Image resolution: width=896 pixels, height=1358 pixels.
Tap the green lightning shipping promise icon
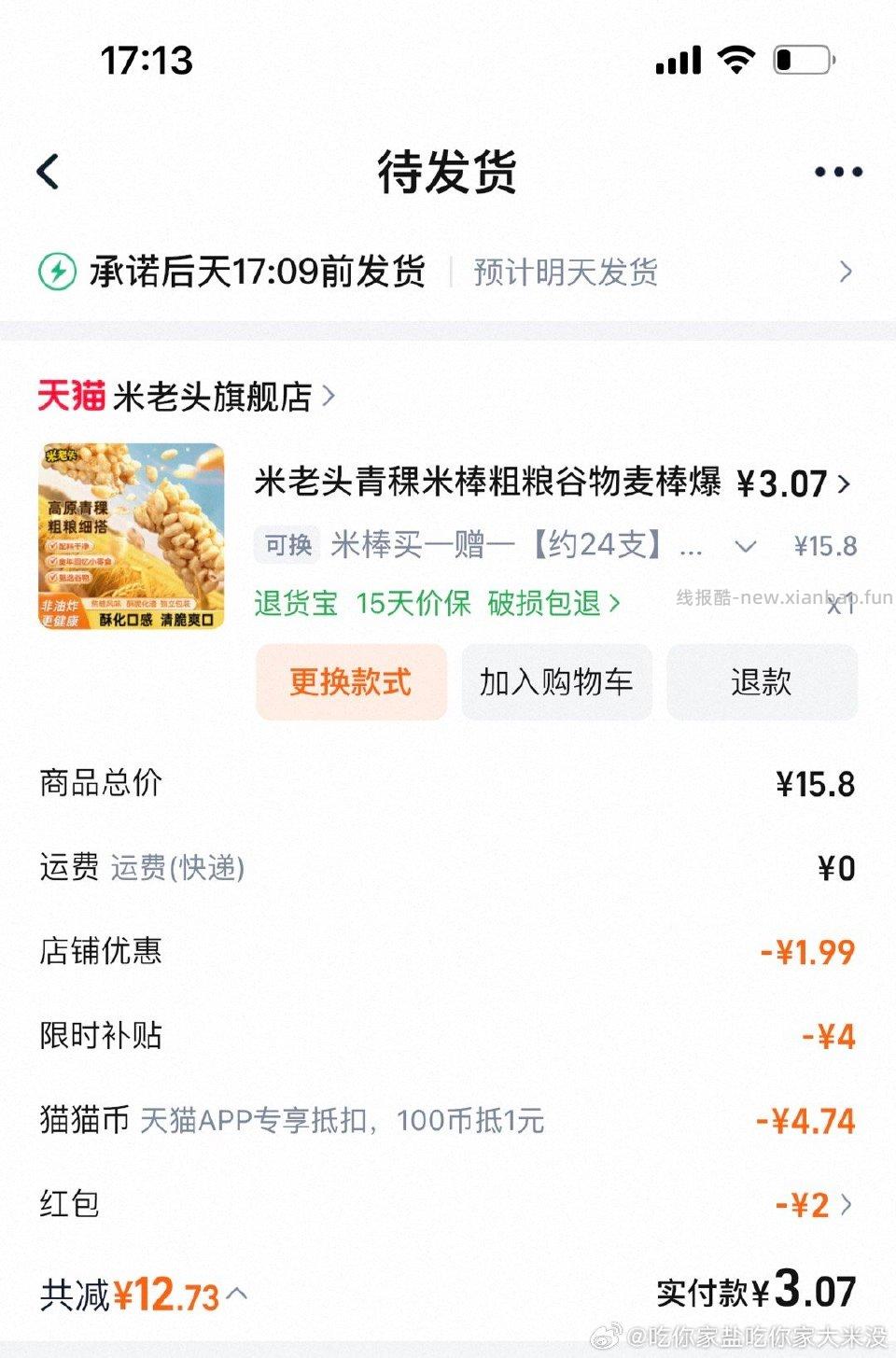[58, 272]
